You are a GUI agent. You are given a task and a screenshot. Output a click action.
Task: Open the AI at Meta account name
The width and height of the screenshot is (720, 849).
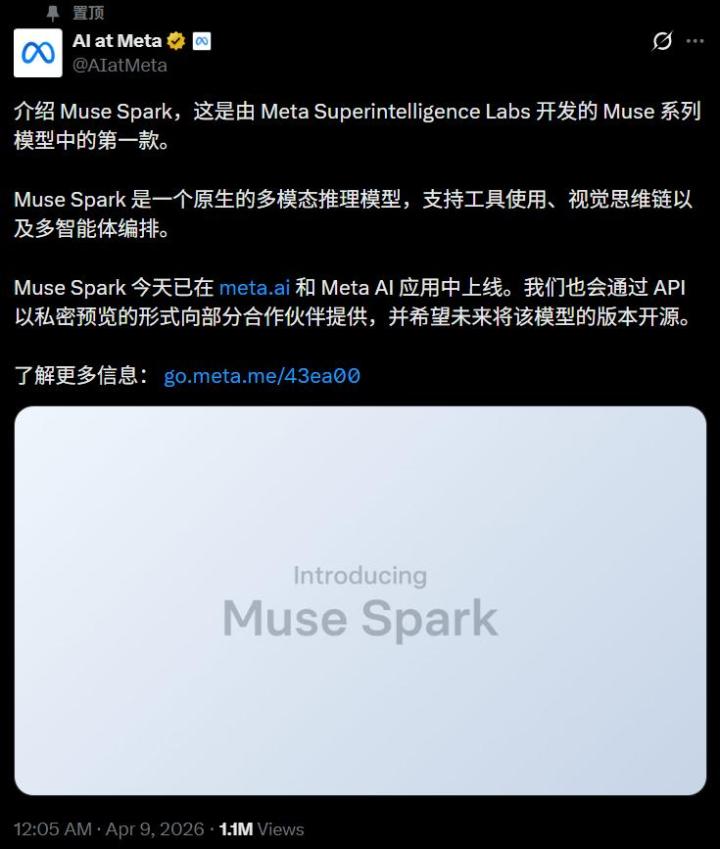pyautogui.click(x=117, y=41)
